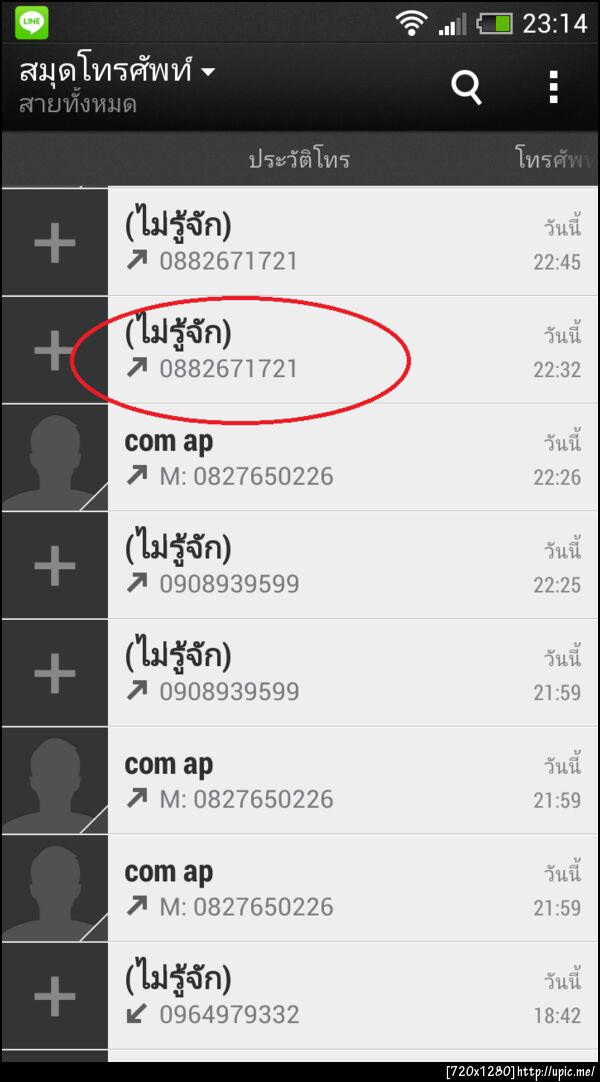Viewport: 600px width, 1082px height.
Task: Tap the plus icon beside the 22:25 call
Action: [x=54, y=566]
